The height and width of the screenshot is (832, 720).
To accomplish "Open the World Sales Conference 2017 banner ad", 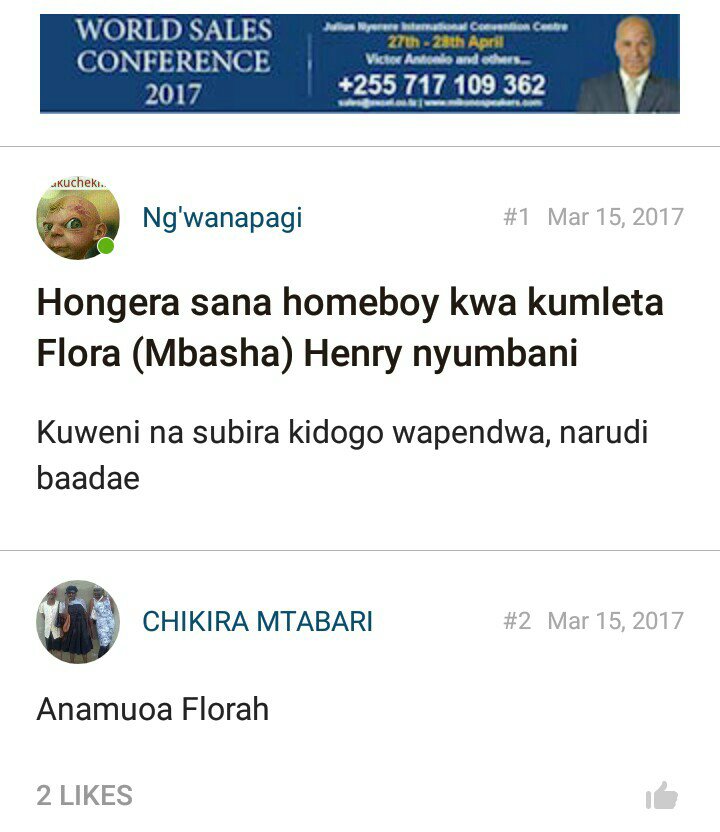I will click(x=360, y=62).
